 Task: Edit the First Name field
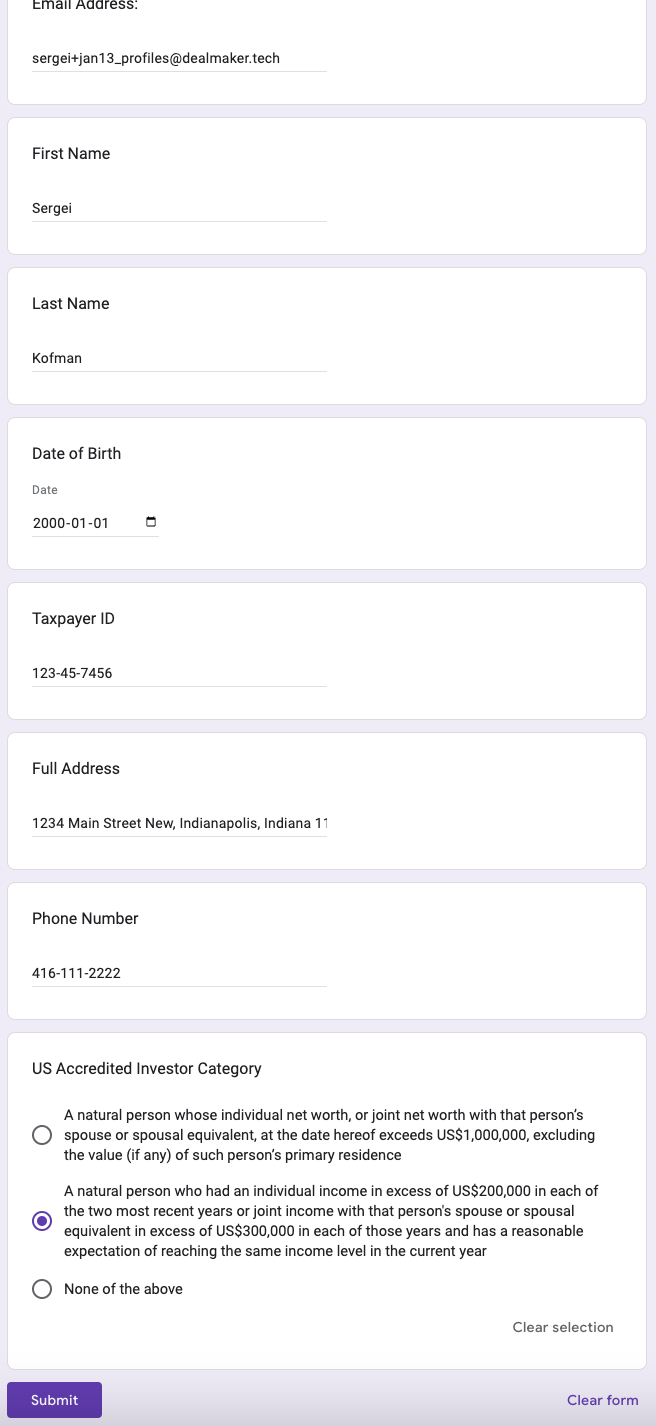[x=179, y=208]
